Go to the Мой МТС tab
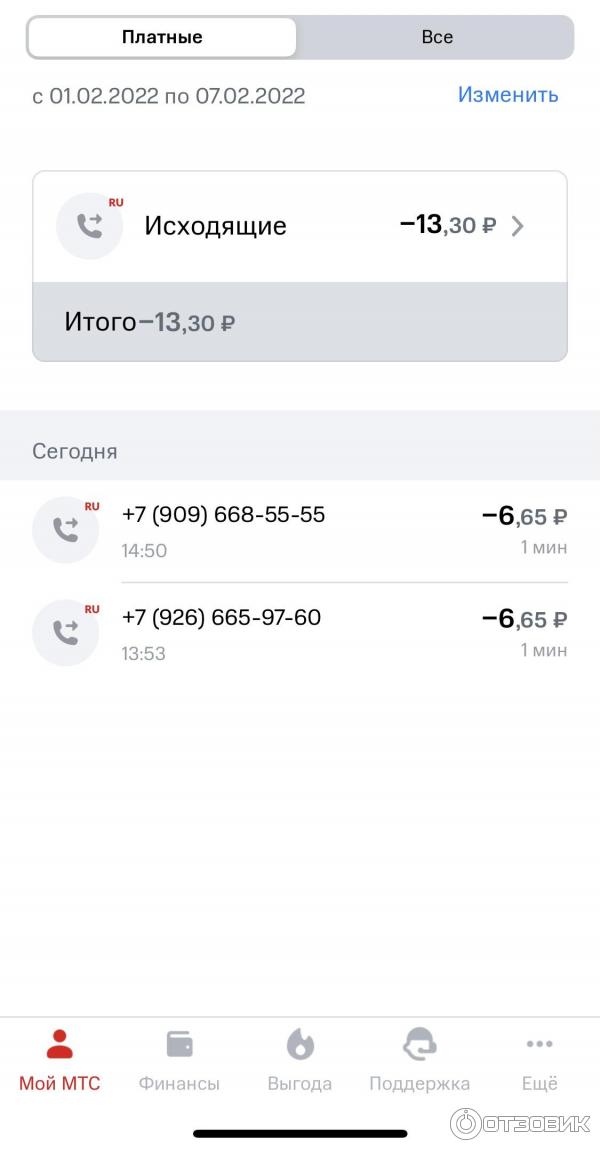600x1150 pixels. coord(60,1060)
